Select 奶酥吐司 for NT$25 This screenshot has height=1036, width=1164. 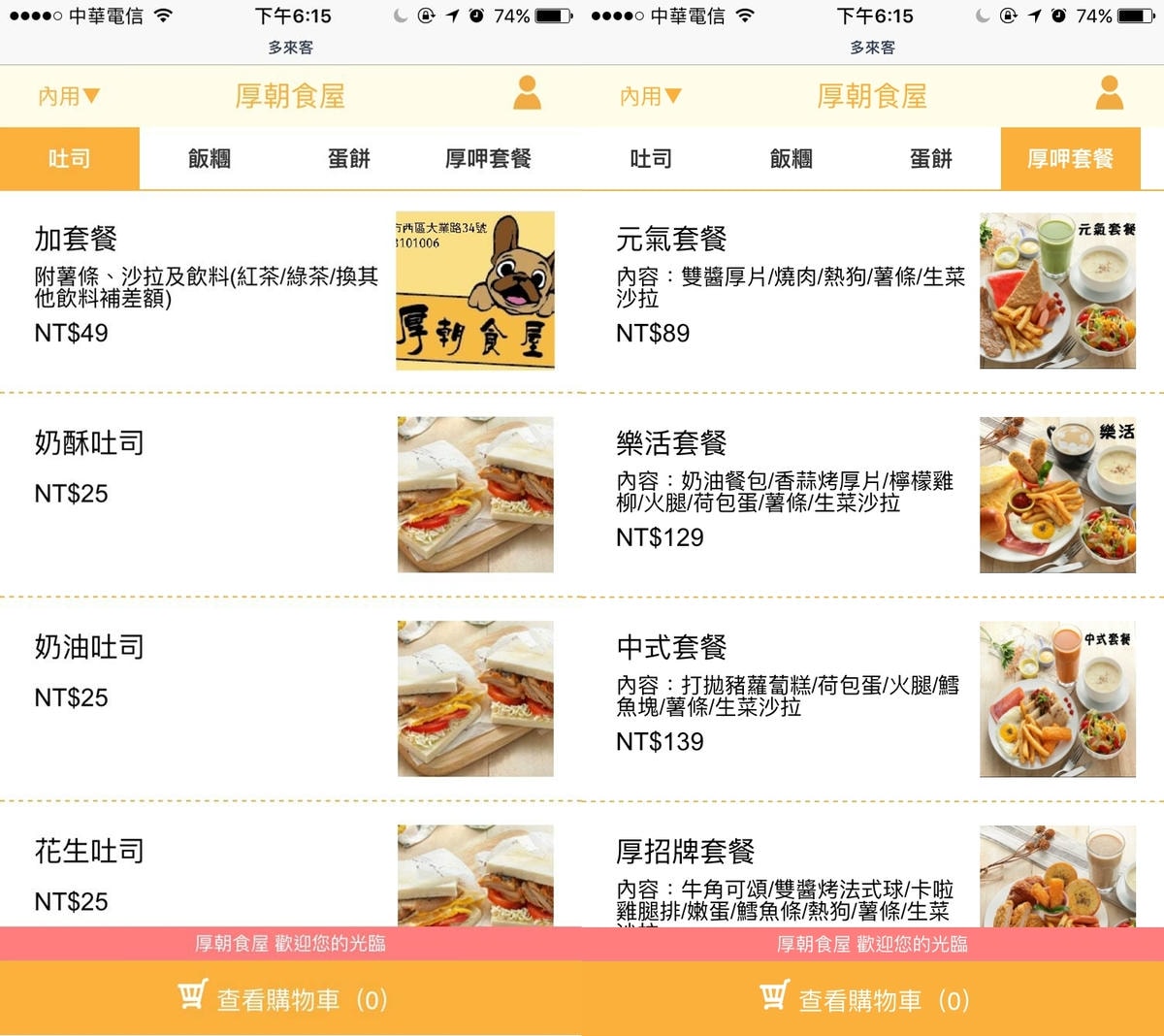(x=89, y=443)
